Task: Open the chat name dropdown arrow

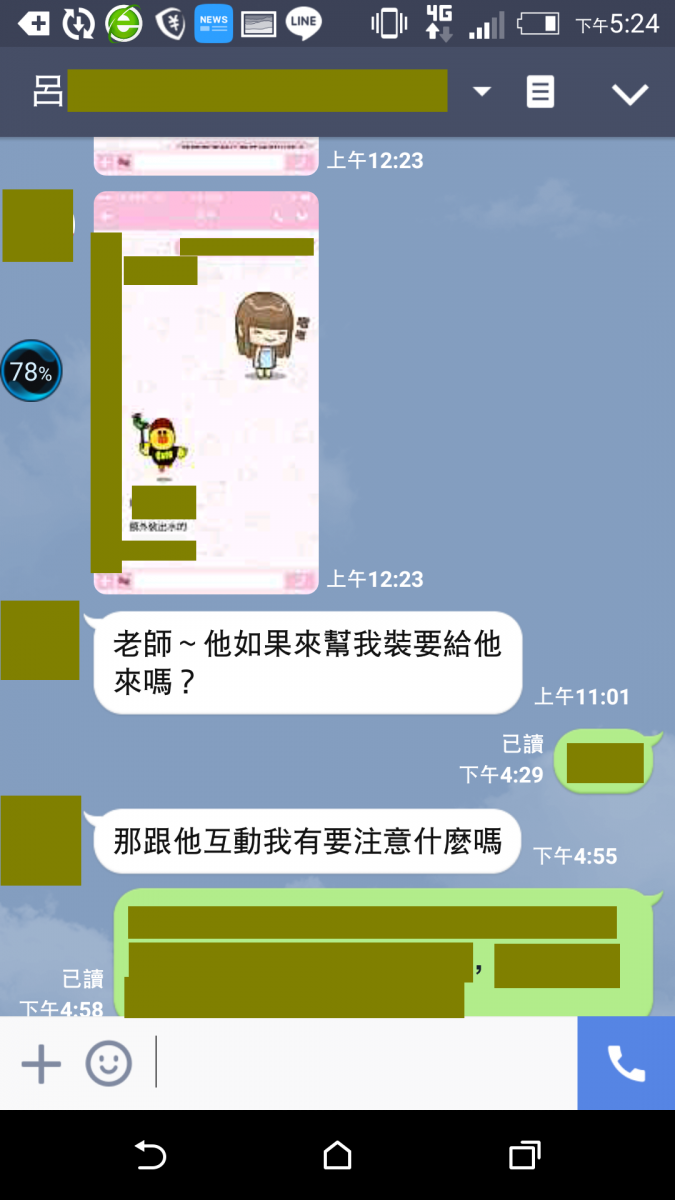Action: [482, 92]
